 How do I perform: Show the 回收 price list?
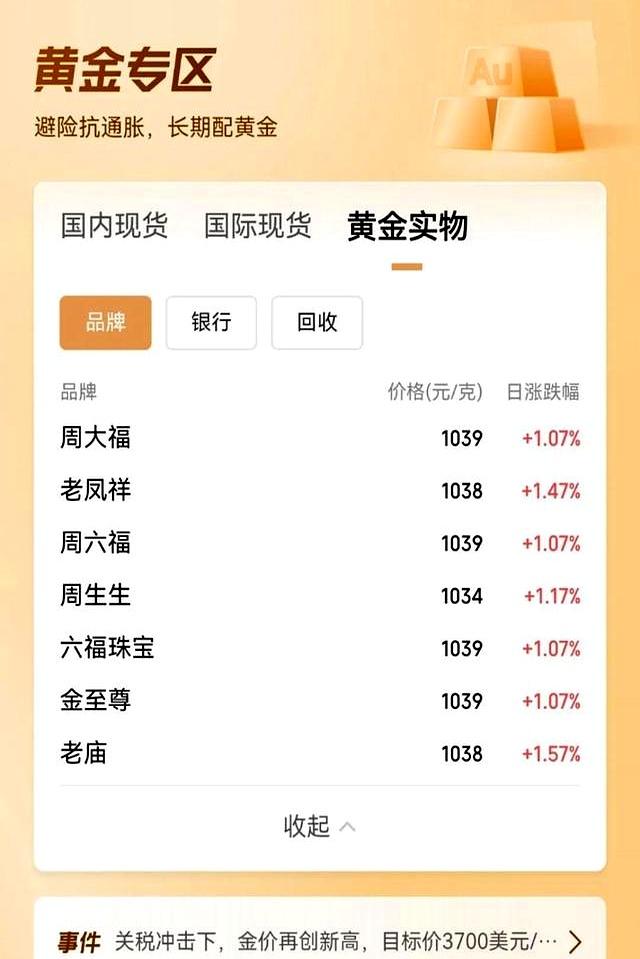pyautogui.click(x=317, y=322)
